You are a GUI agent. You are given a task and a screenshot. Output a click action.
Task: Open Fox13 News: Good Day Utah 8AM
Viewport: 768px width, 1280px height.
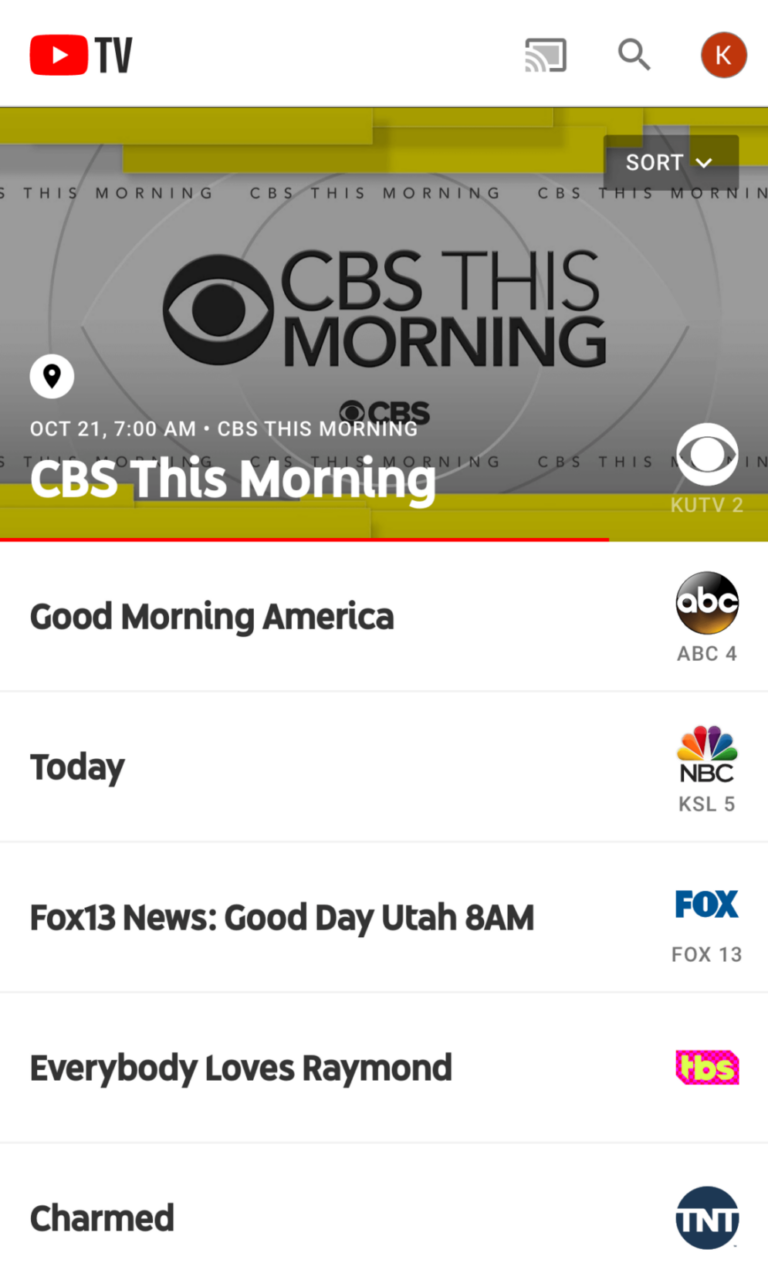281,917
